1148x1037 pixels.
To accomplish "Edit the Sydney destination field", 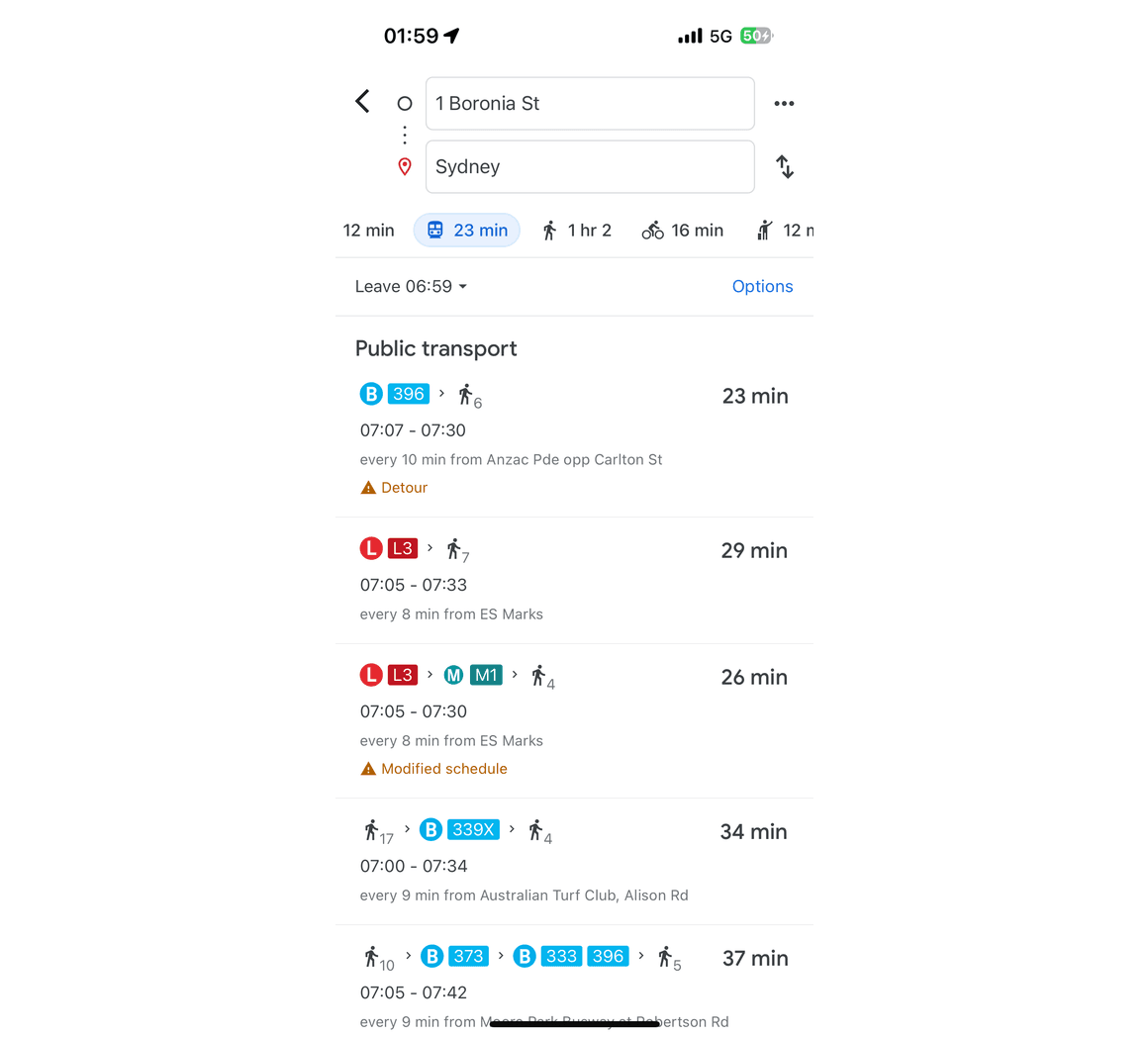I will pyautogui.click(x=590, y=166).
